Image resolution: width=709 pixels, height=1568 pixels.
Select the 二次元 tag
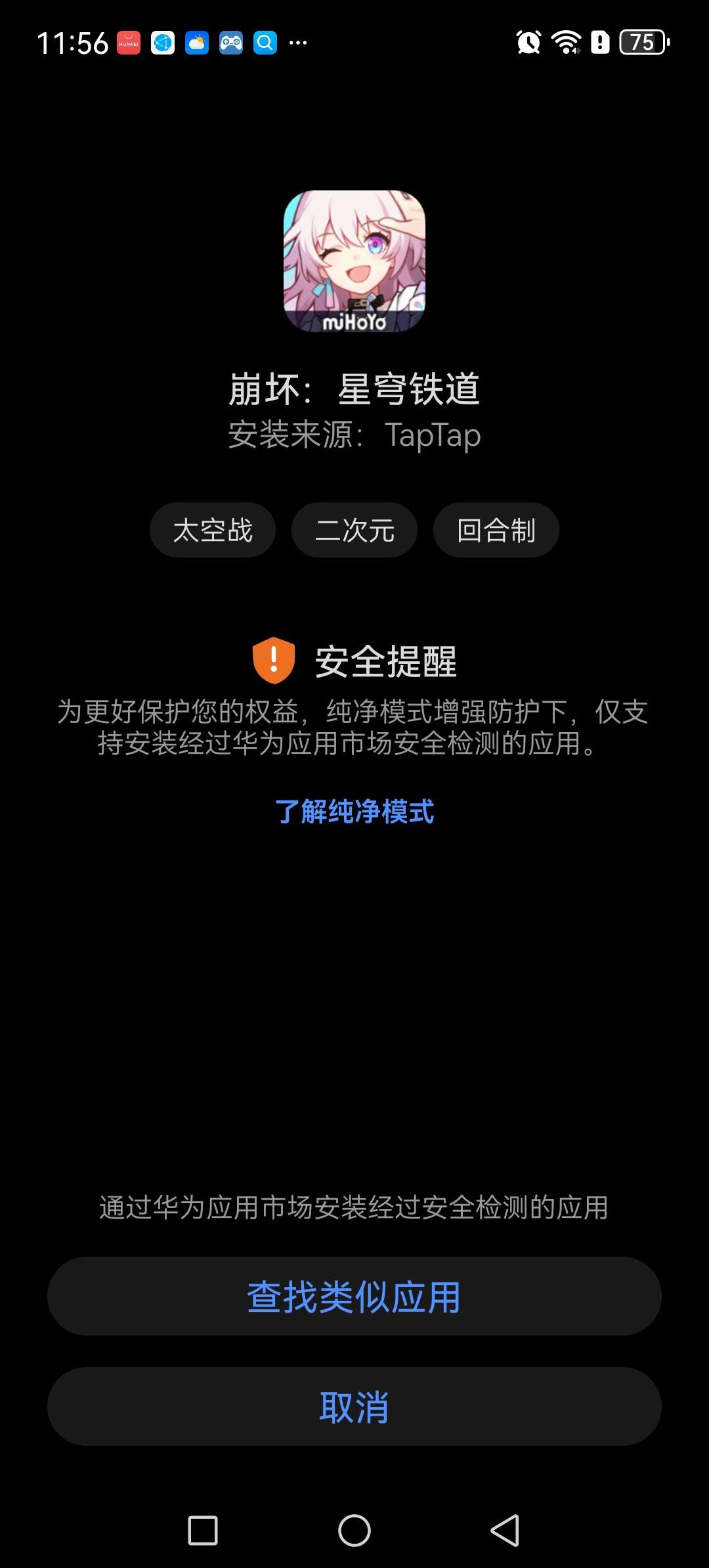[354, 530]
